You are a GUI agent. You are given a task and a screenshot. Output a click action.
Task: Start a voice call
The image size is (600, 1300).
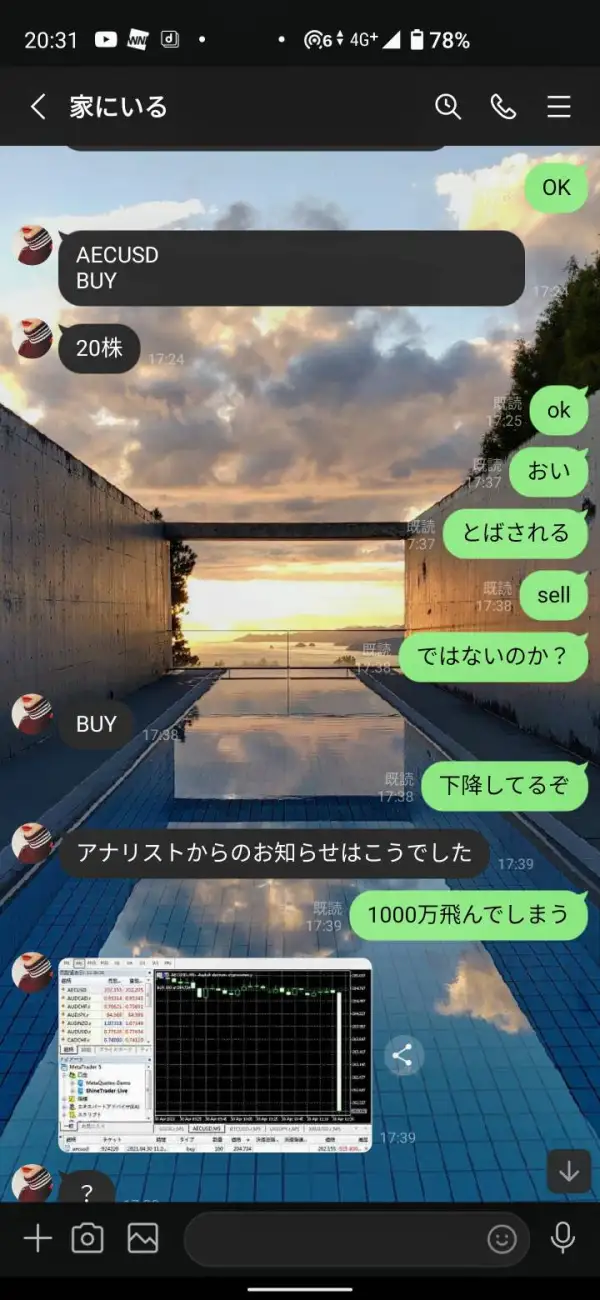[503, 107]
